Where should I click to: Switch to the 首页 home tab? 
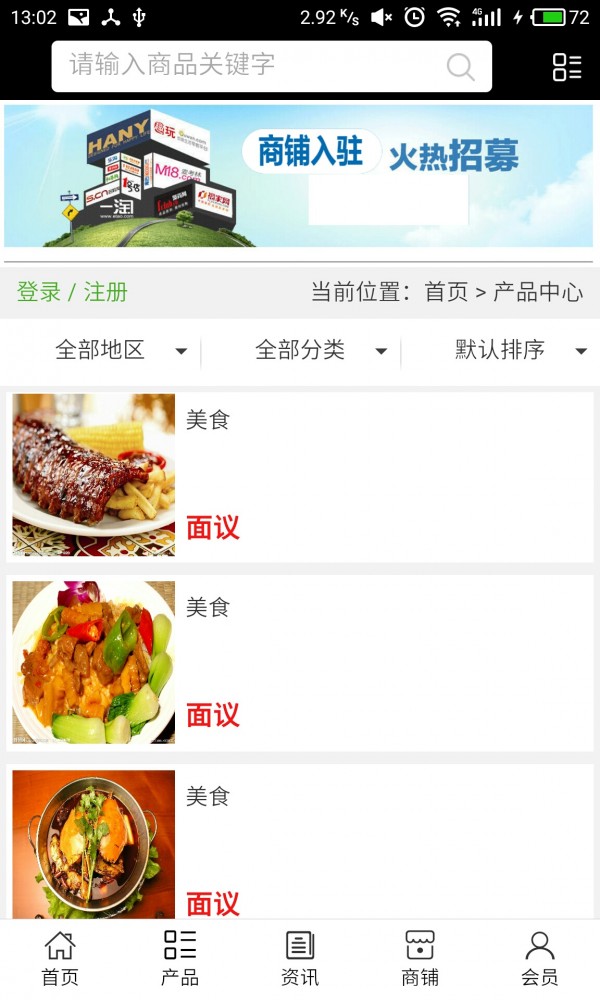point(60,958)
